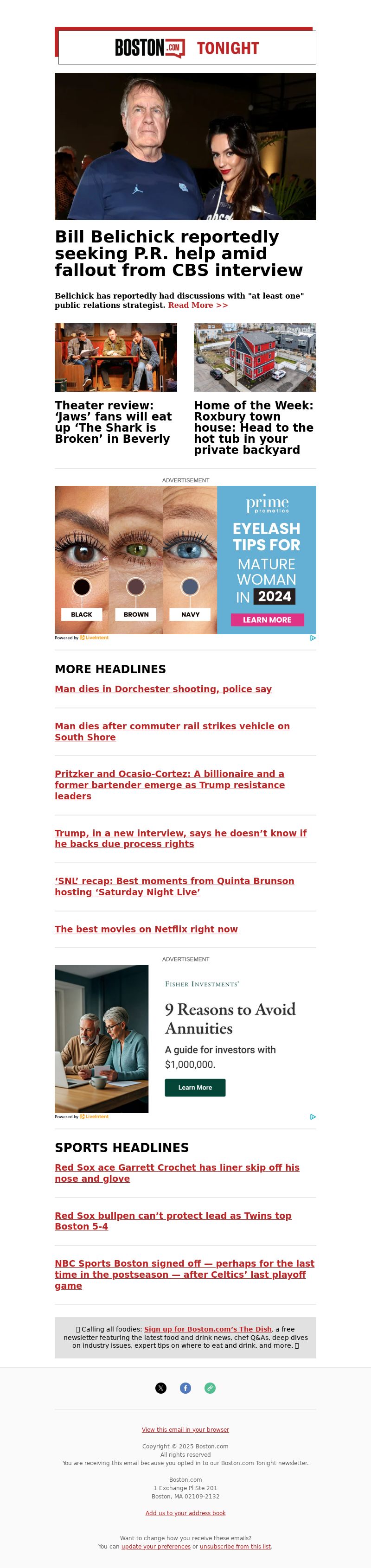Tap Learn More on Fisher Investments ad
Viewport: 371px width, 1568px height.
click(x=195, y=1087)
